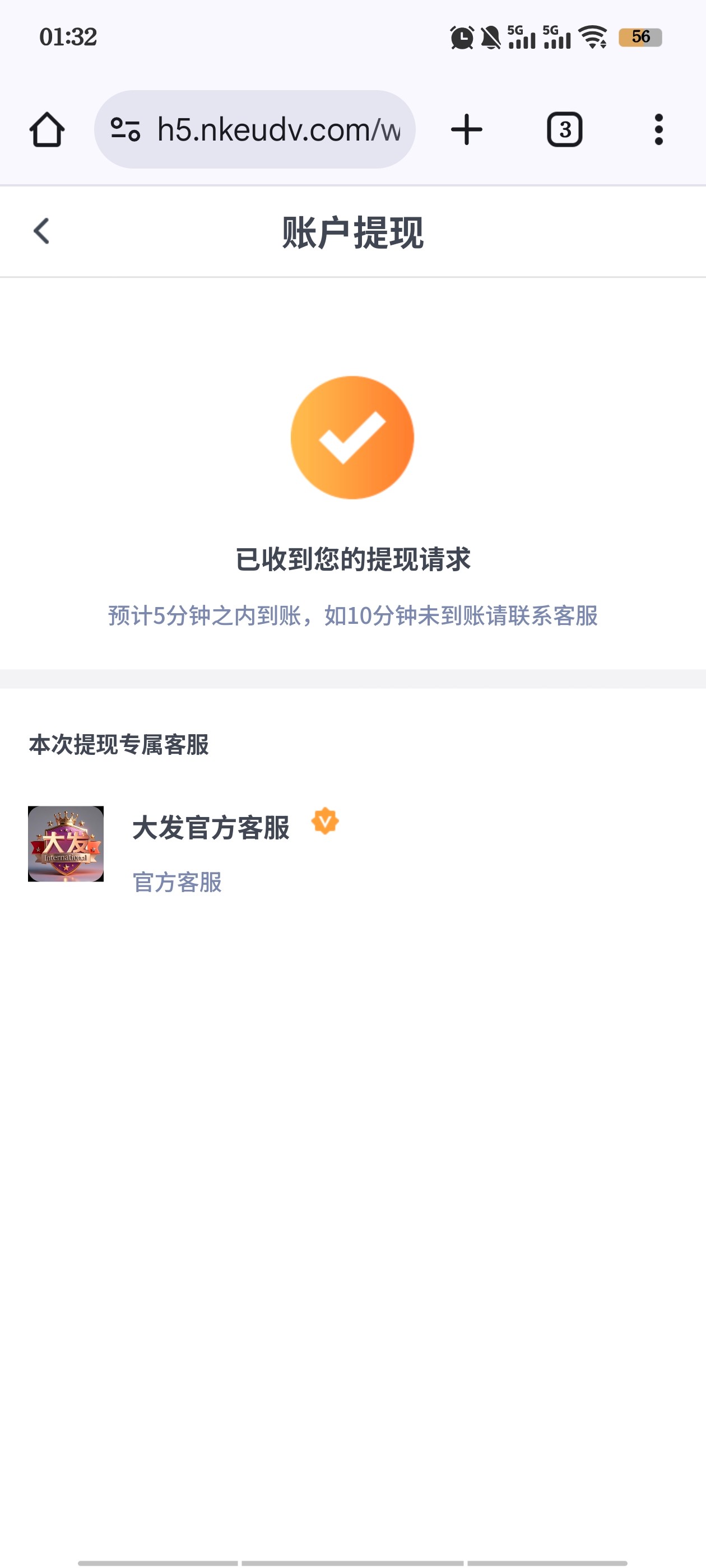Screen dimensions: 706x1568
Task: Open the browser overflow menu
Action: tap(658, 130)
